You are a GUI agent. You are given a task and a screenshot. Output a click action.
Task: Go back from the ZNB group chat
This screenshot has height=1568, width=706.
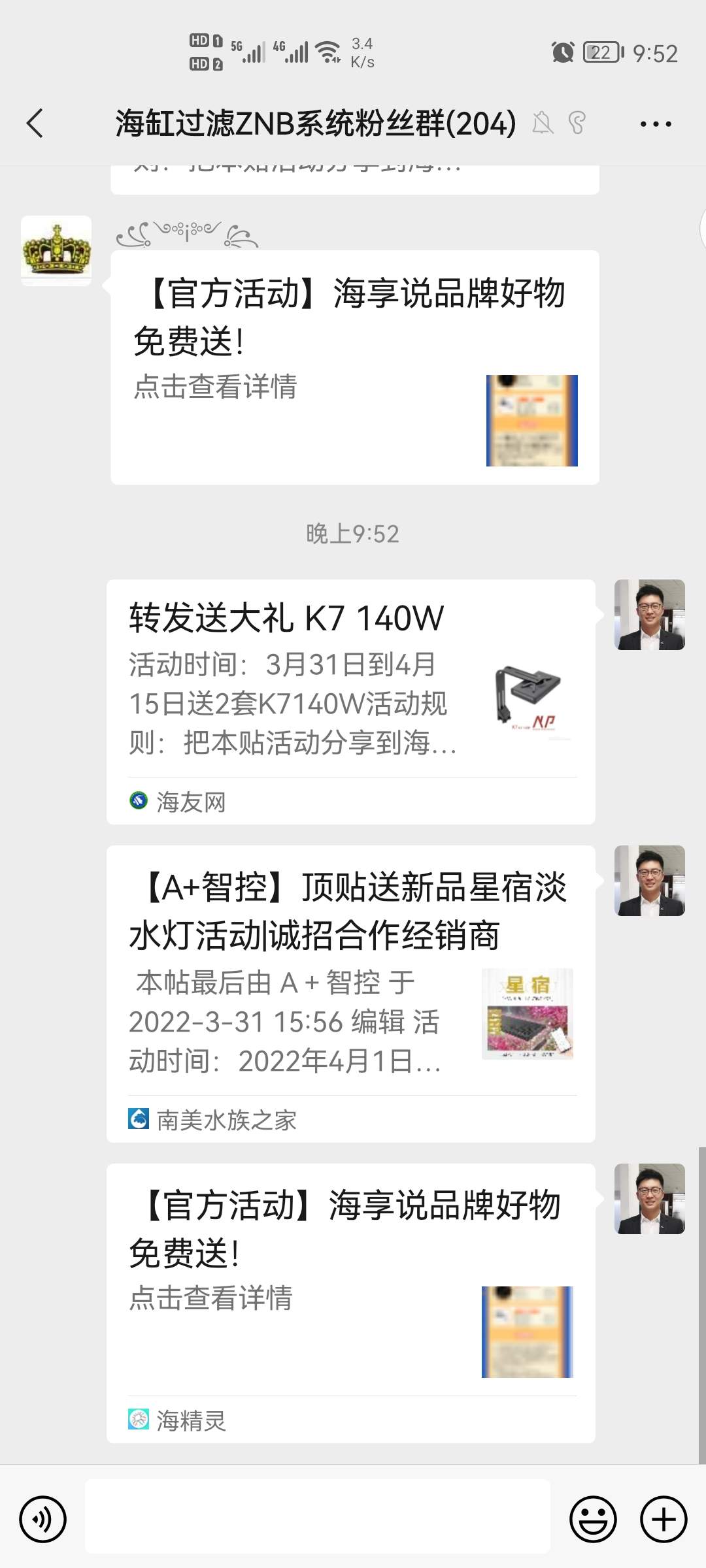pos(35,123)
